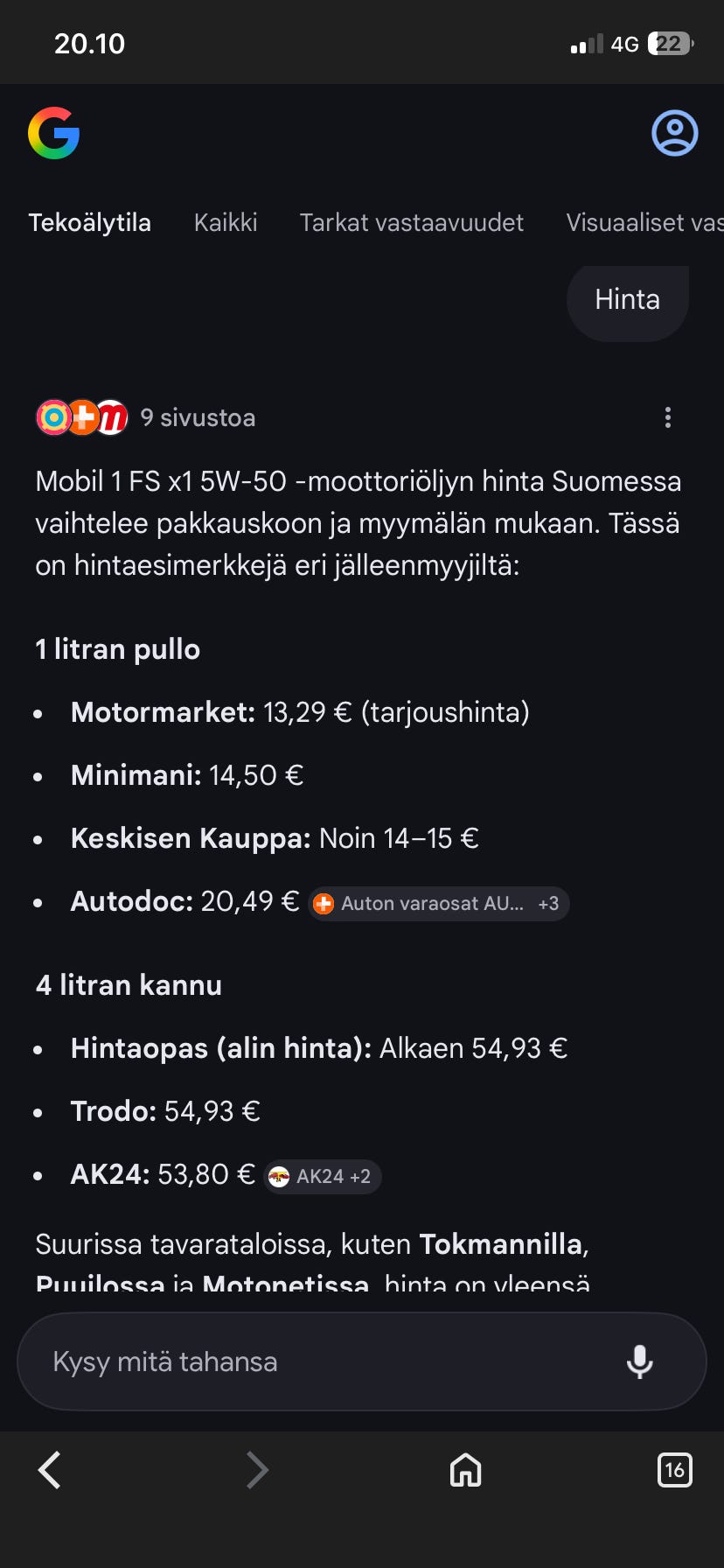
Task: Tap the Kysy mitä tahansa search field
Action: point(262,1361)
